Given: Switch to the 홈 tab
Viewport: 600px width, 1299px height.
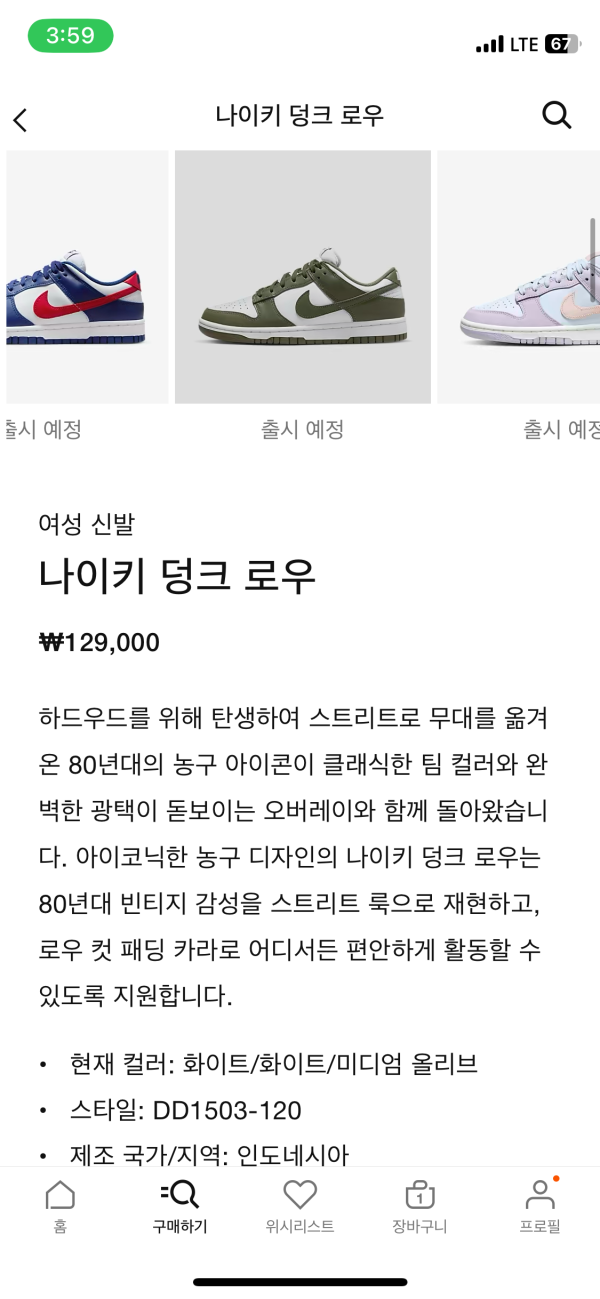Looking at the screenshot, I should tap(60, 1207).
